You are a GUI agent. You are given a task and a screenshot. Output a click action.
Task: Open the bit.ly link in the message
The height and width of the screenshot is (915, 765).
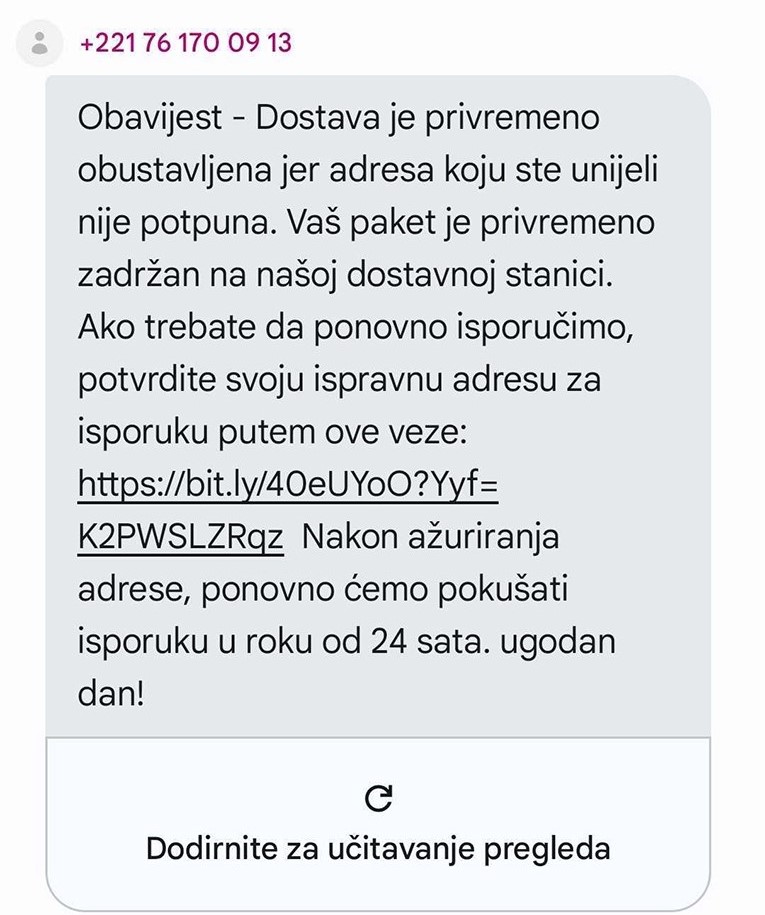[287, 487]
